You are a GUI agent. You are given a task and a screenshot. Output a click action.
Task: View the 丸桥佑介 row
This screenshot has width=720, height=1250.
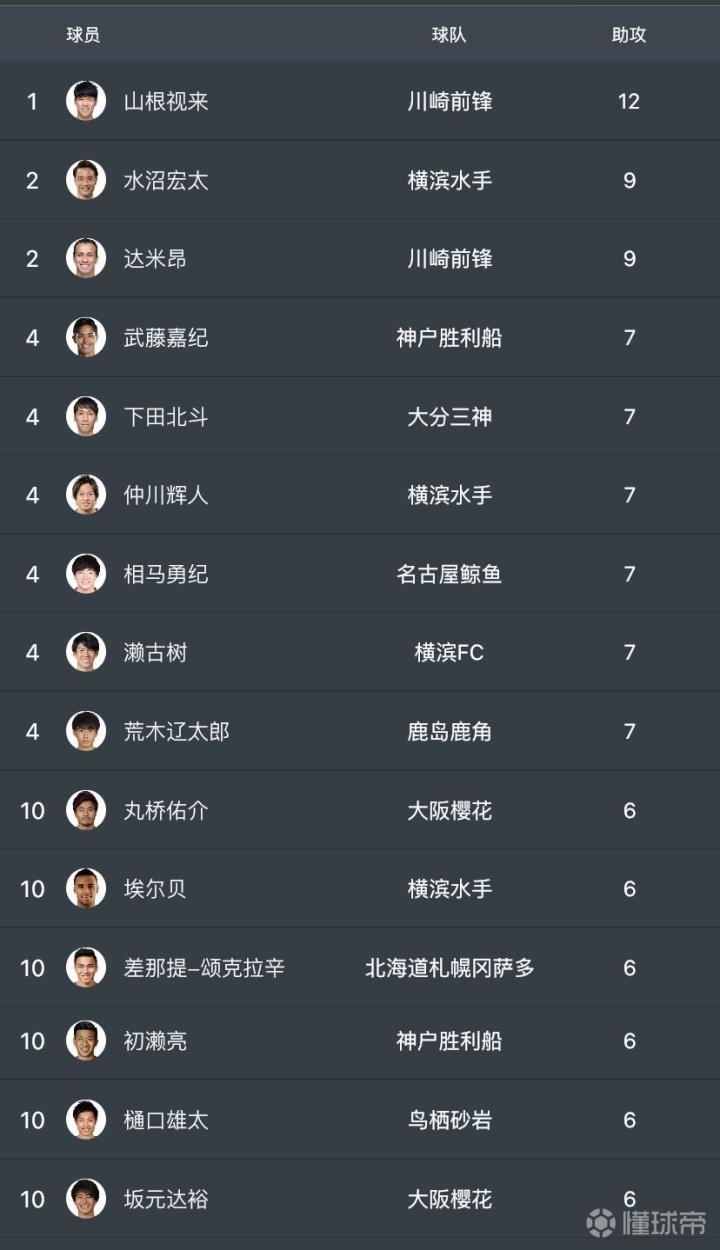pyautogui.click(x=166, y=810)
